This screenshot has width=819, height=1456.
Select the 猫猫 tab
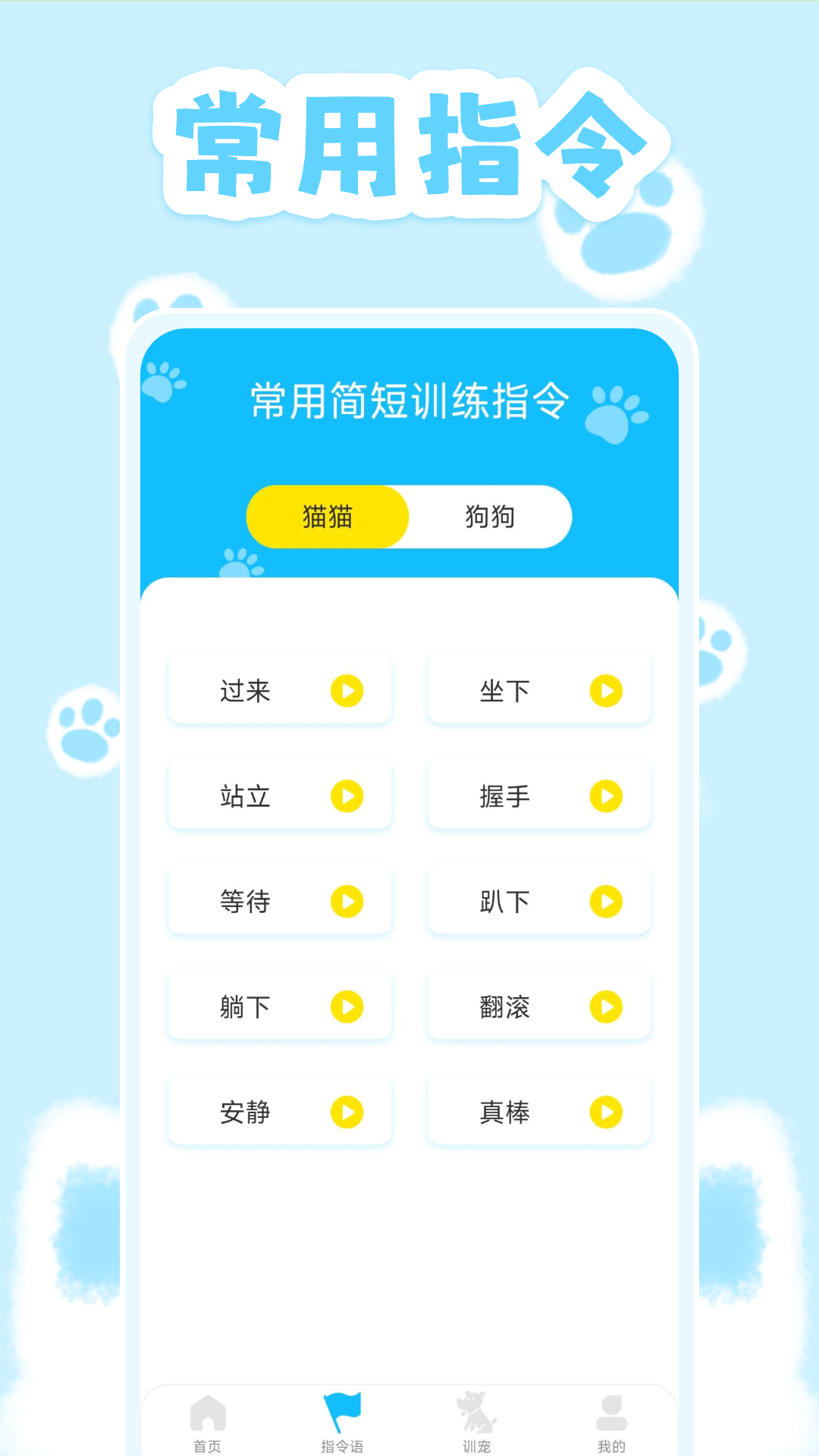coord(328,516)
